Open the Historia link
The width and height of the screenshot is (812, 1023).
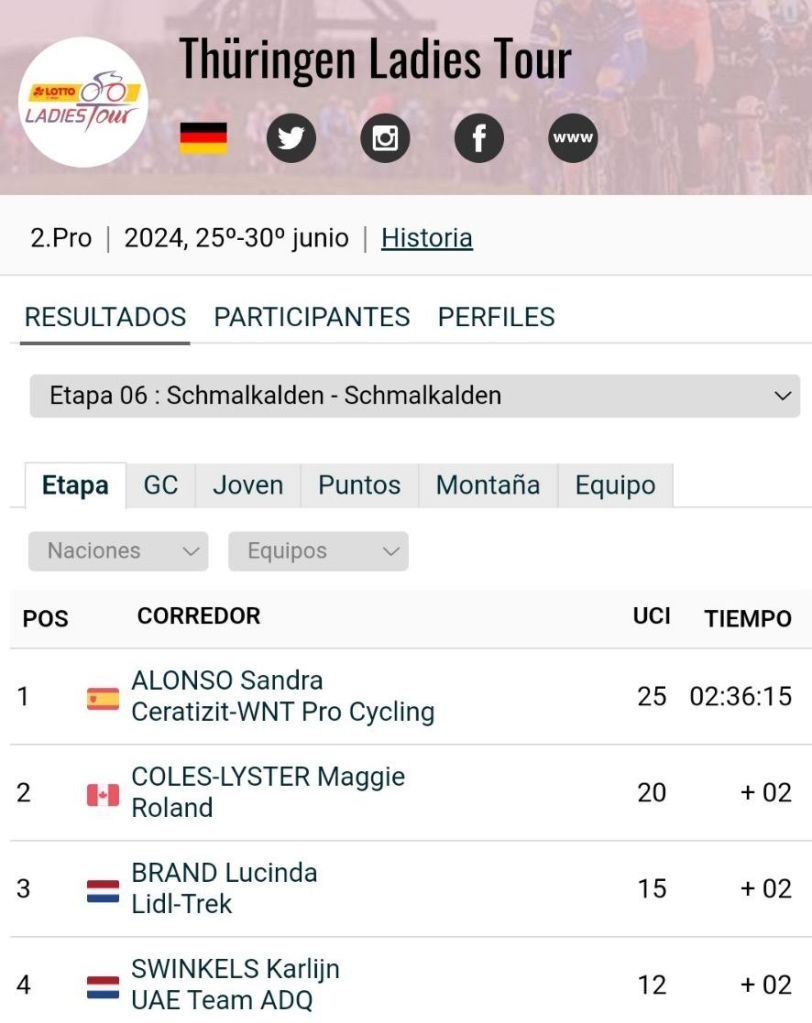click(x=427, y=238)
